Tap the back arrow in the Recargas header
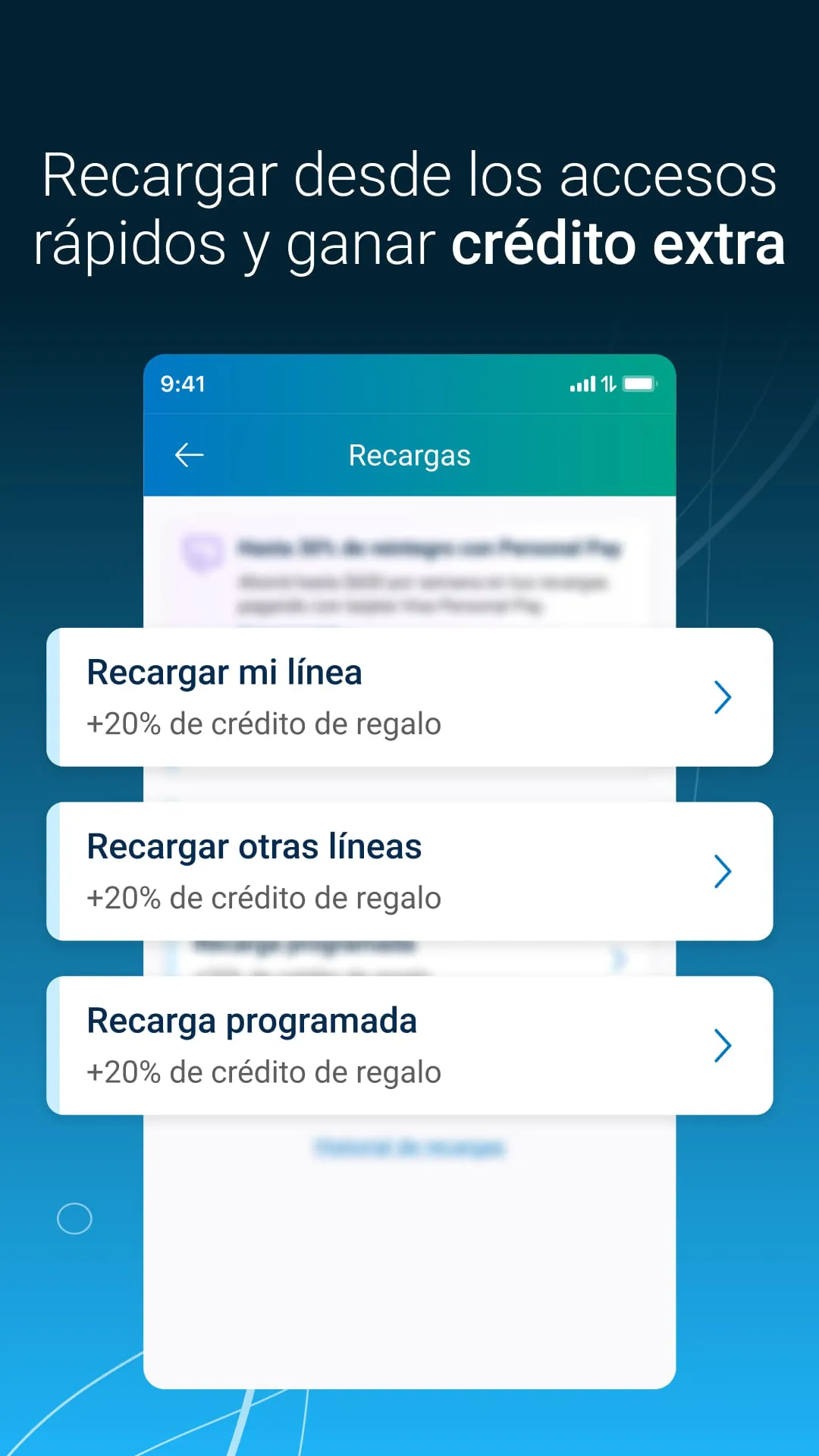The width and height of the screenshot is (819, 1456). [x=188, y=455]
